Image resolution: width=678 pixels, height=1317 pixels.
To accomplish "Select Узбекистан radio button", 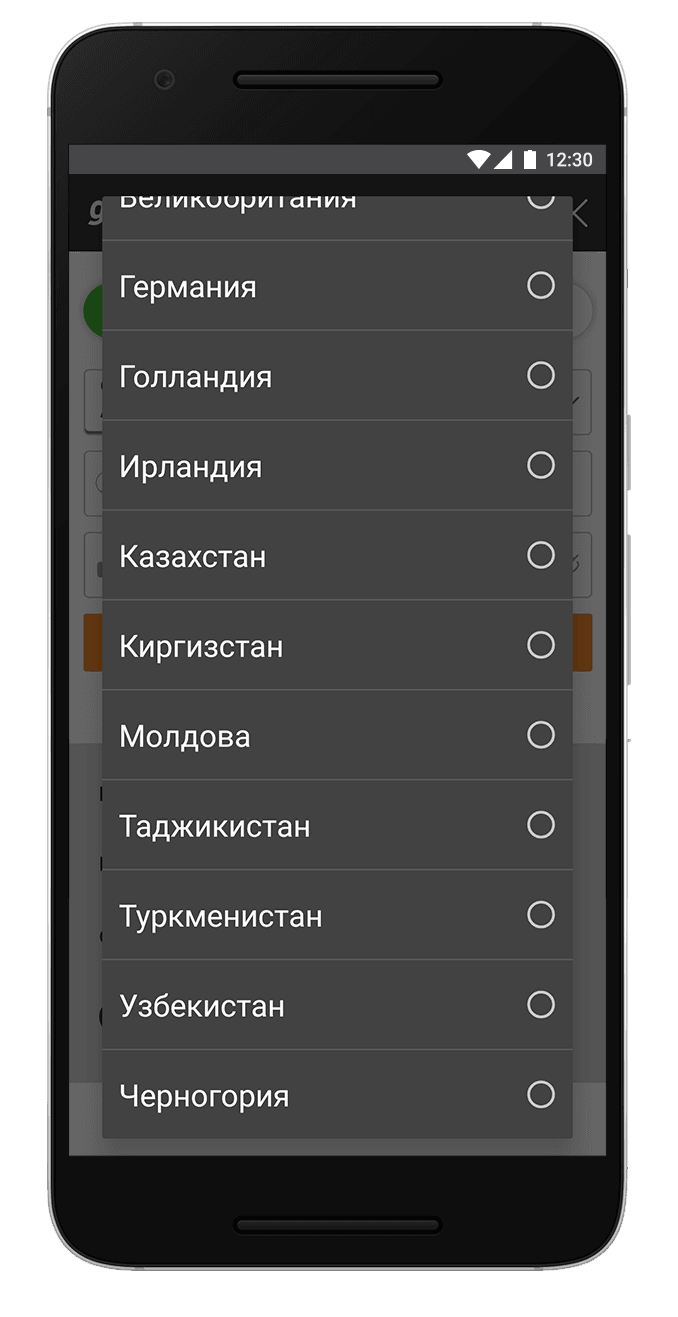I will pyautogui.click(x=337, y=1006).
